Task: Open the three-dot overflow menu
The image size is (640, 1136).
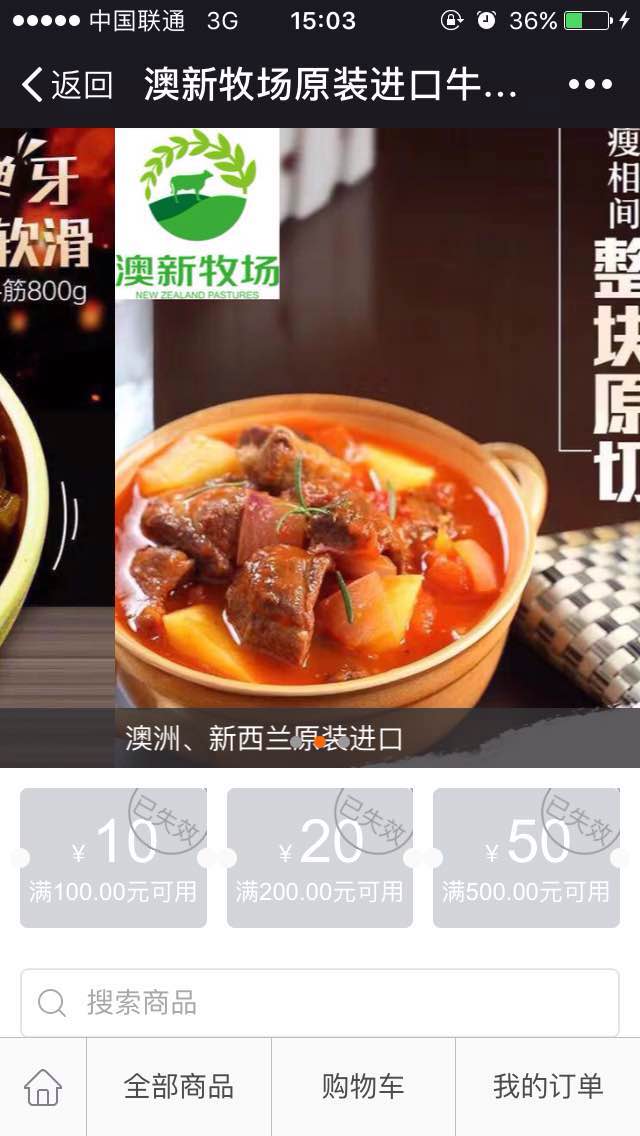Action: tap(589, 85)
